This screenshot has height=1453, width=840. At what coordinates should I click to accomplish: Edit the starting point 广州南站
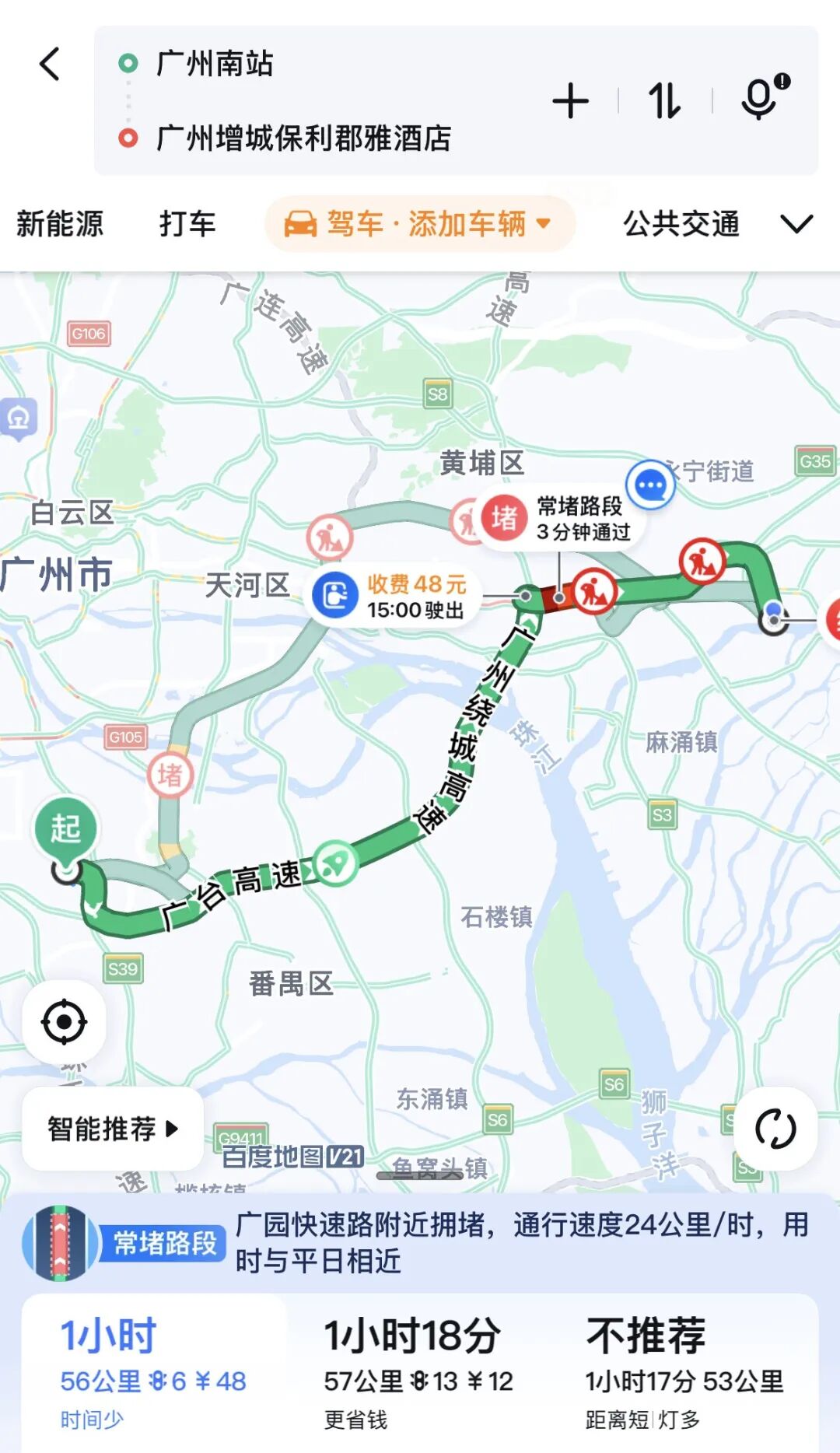(215, 64)
